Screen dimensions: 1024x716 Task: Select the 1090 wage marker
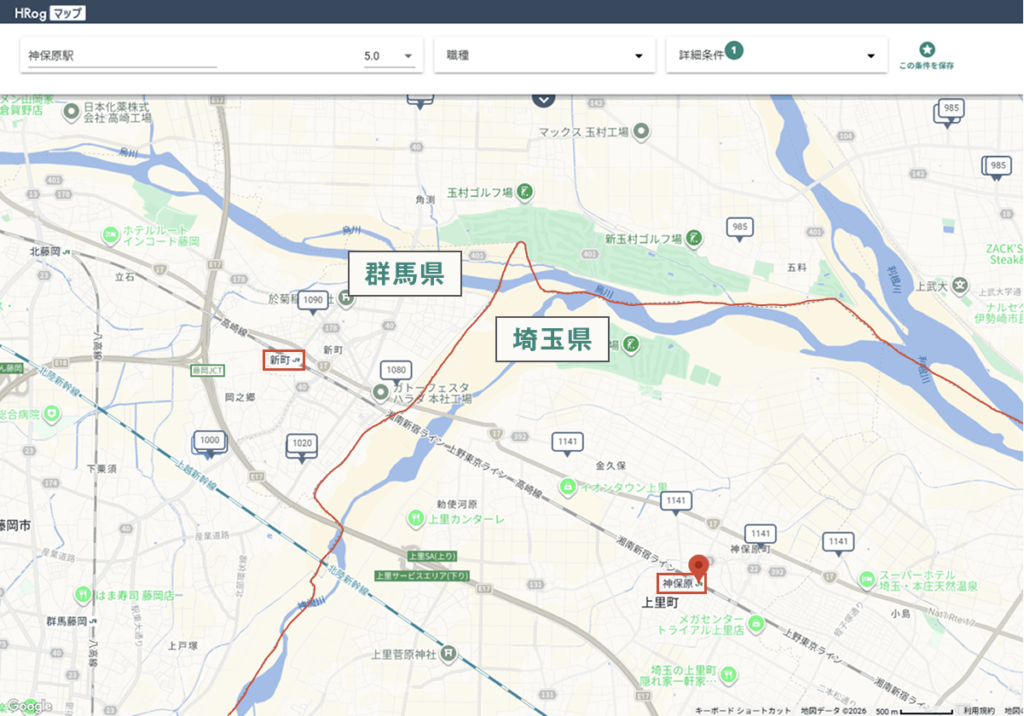(x=313, y=300)
